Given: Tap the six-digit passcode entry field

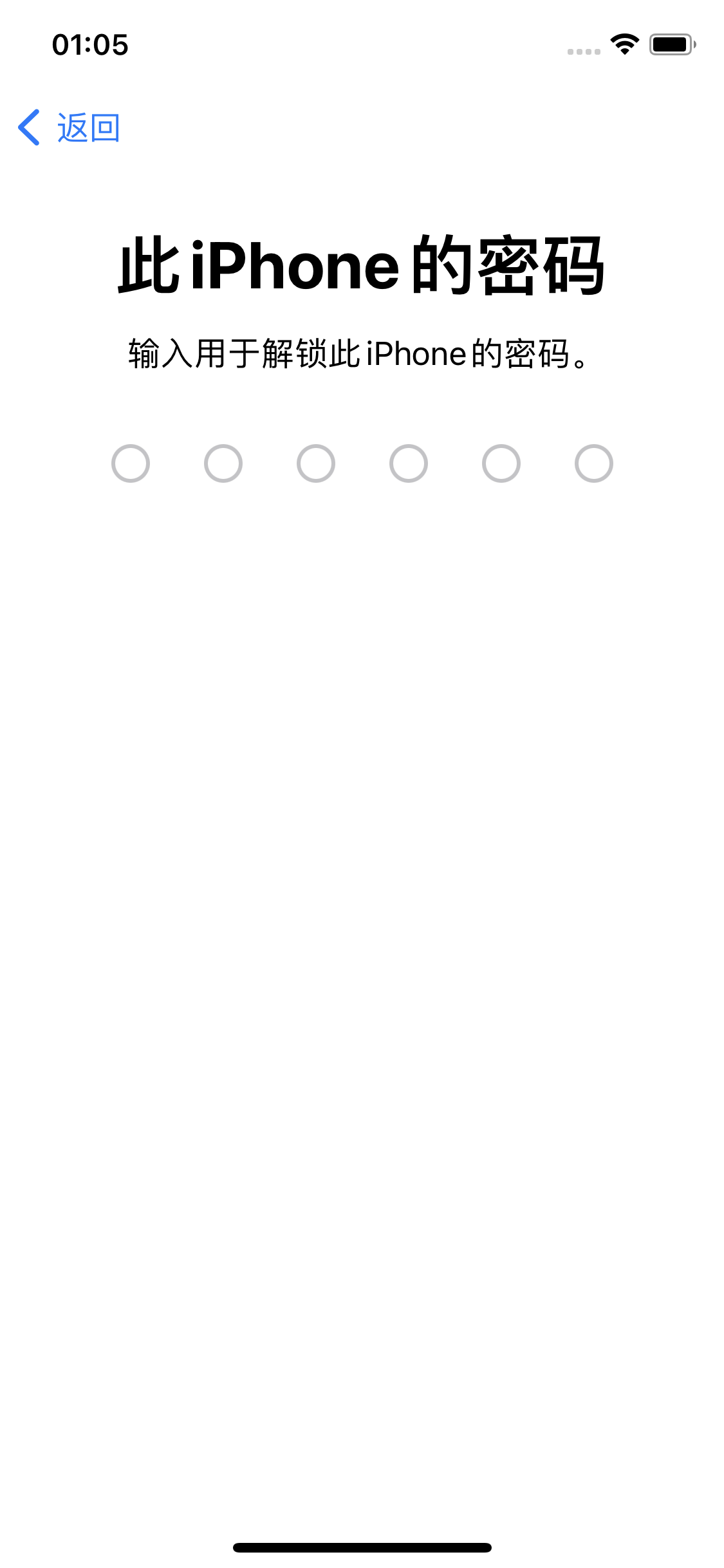Looking at the screenshot, I should coord(362,463).
